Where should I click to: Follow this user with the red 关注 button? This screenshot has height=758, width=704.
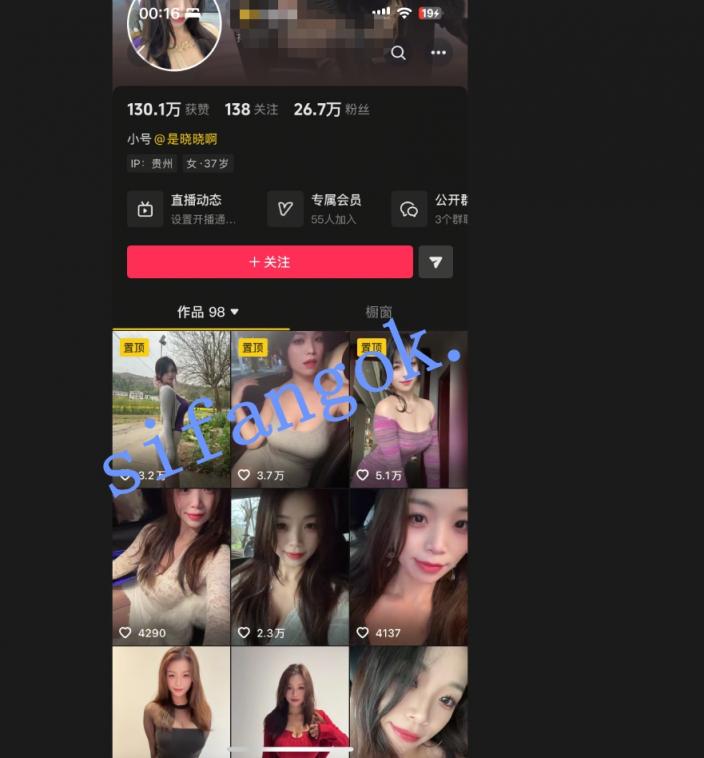pyautogui.click(x=269, y=262)
